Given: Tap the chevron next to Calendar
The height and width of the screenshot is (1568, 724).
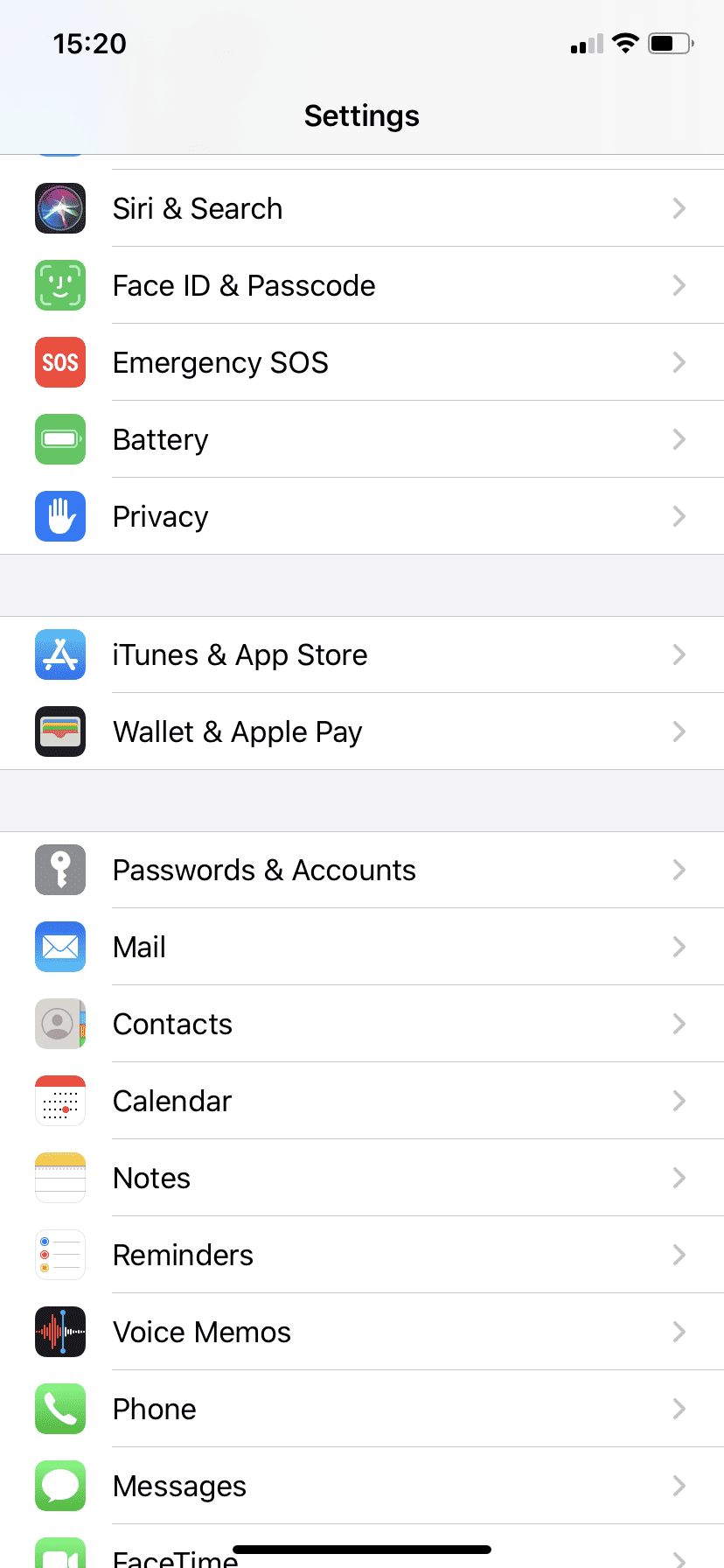Looking at the screenshot, I should [x=679, y=1101].
